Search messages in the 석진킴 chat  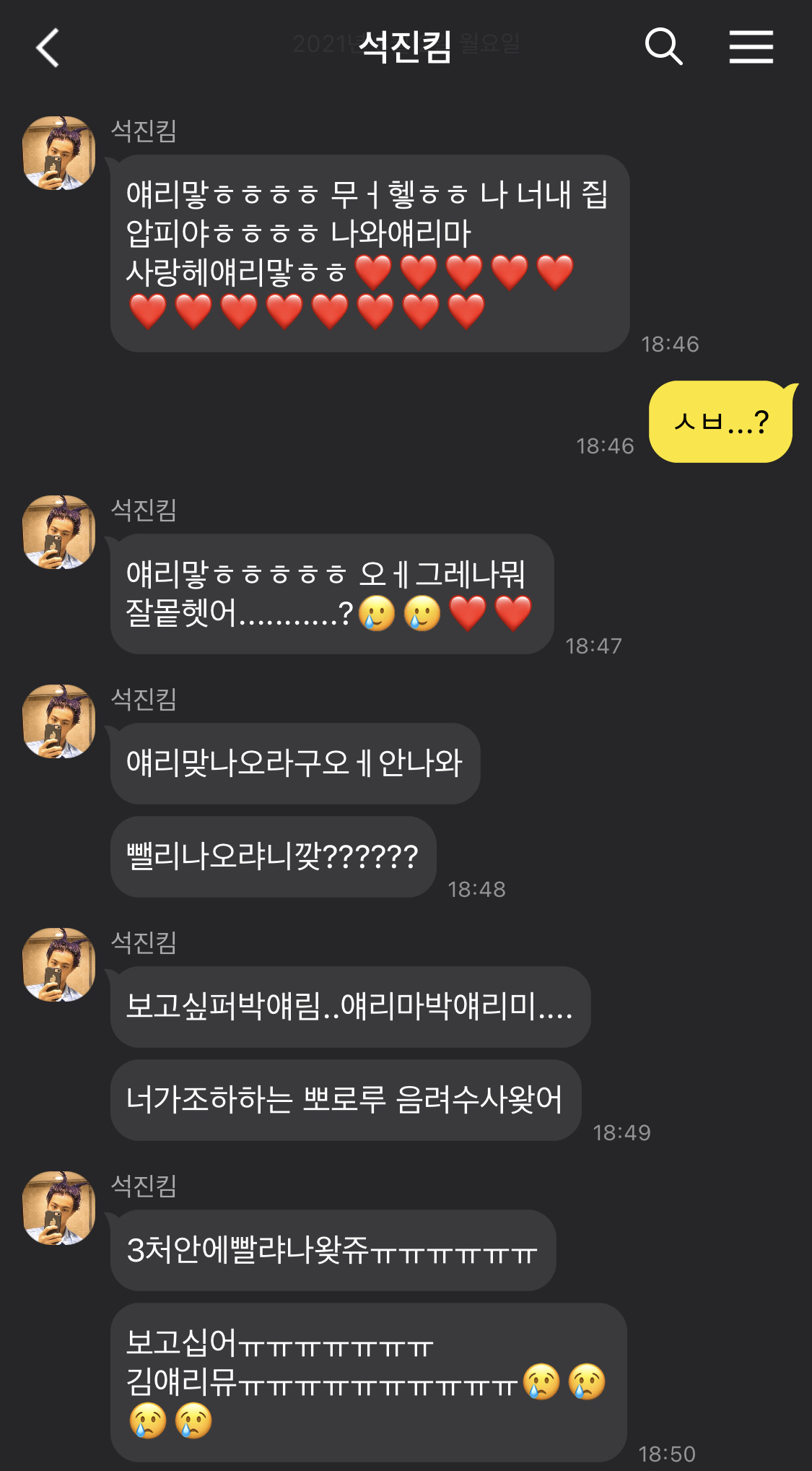coord(663,48)
